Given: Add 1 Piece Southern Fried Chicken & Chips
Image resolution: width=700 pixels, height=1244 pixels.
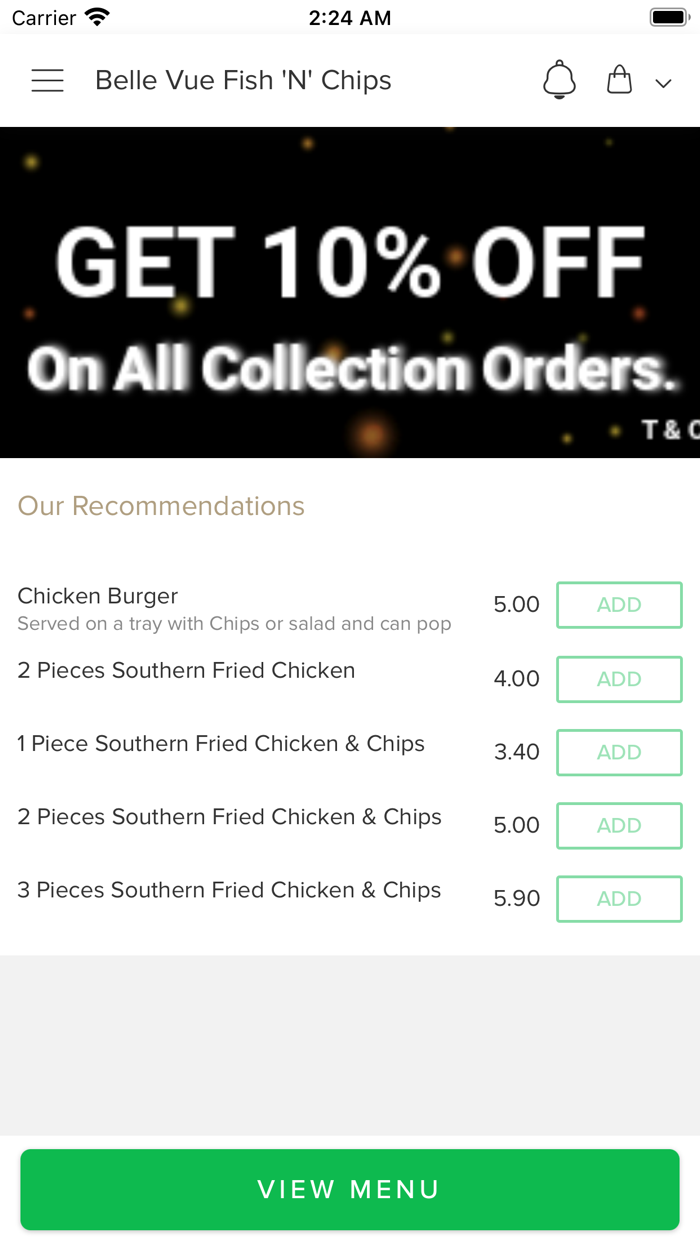Looking at the screenshot, I should pyautogui.click(x=619, y=752).
